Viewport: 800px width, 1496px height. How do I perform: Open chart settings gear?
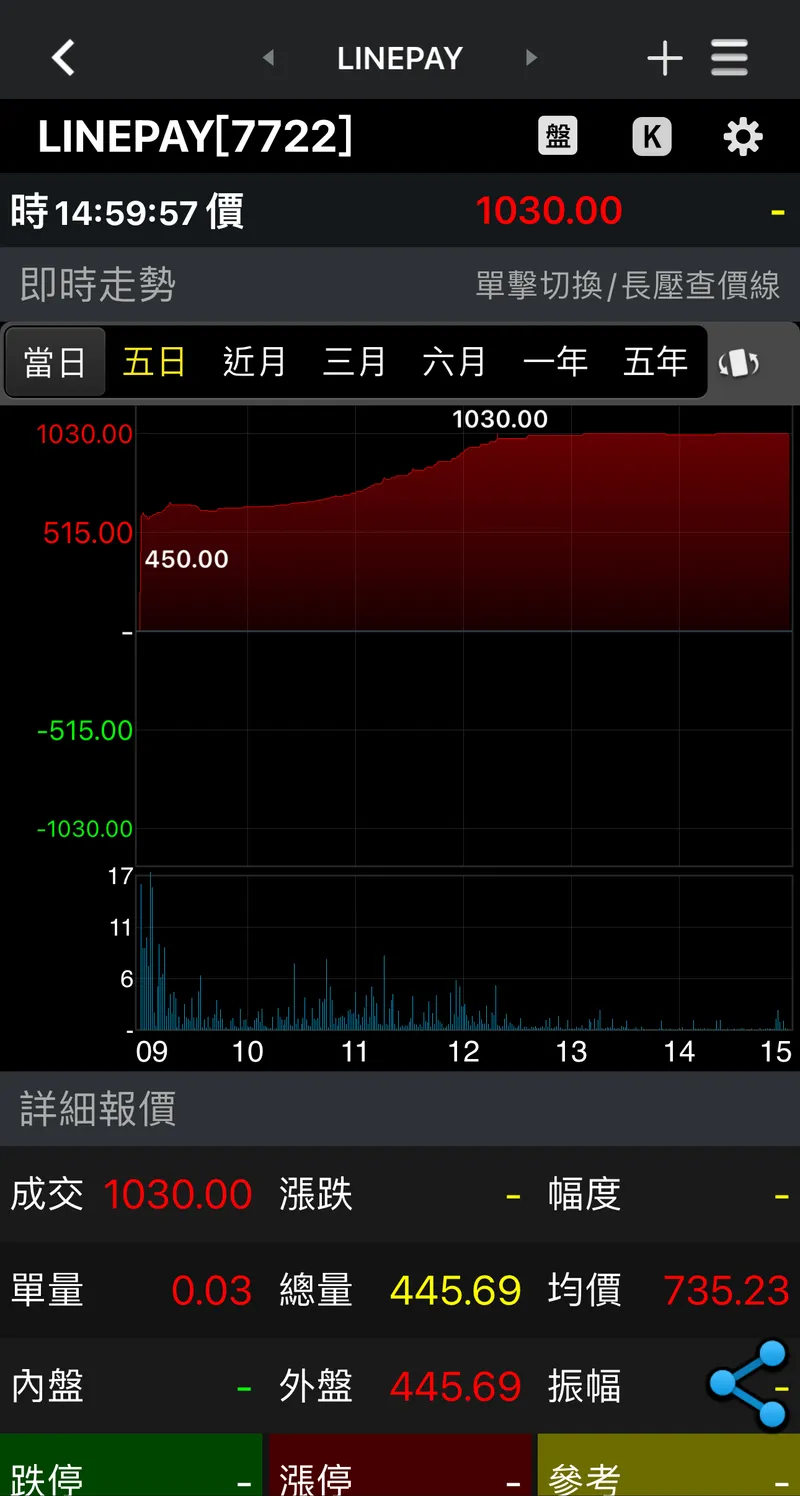pos(742,136)
